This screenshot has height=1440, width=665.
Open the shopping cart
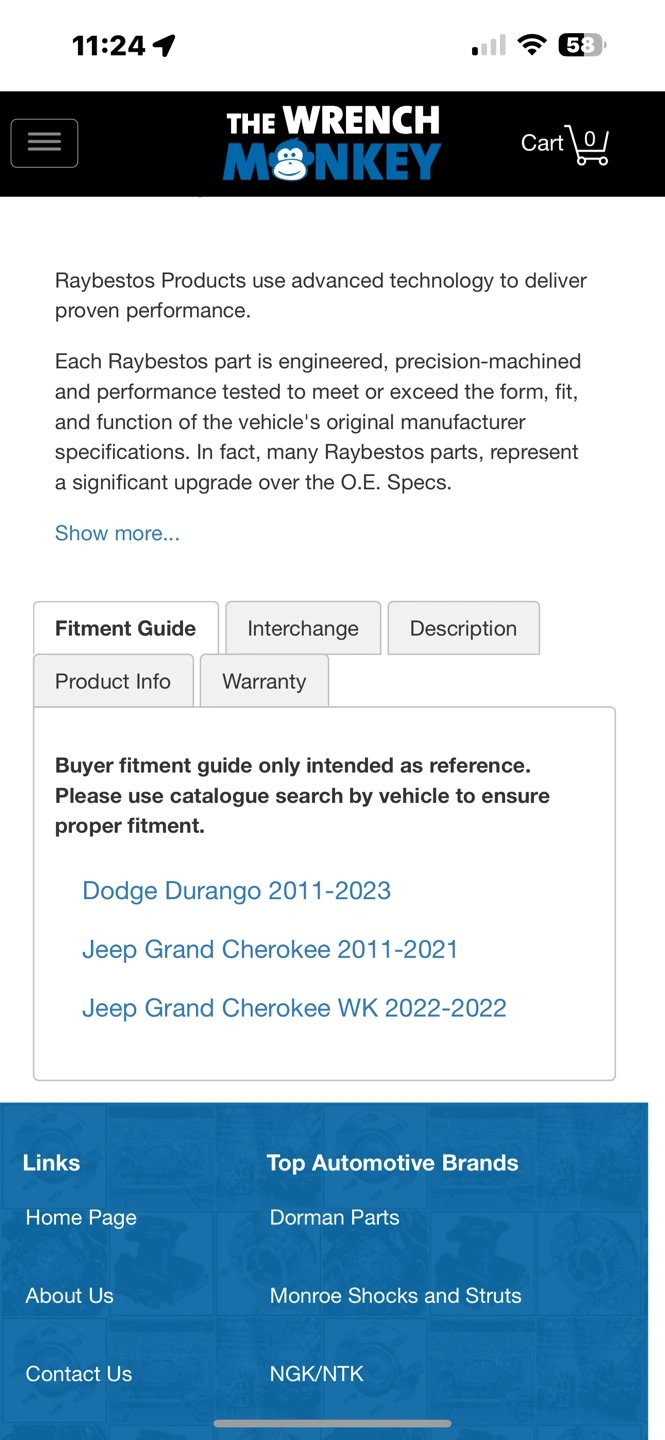click(565, 144)
